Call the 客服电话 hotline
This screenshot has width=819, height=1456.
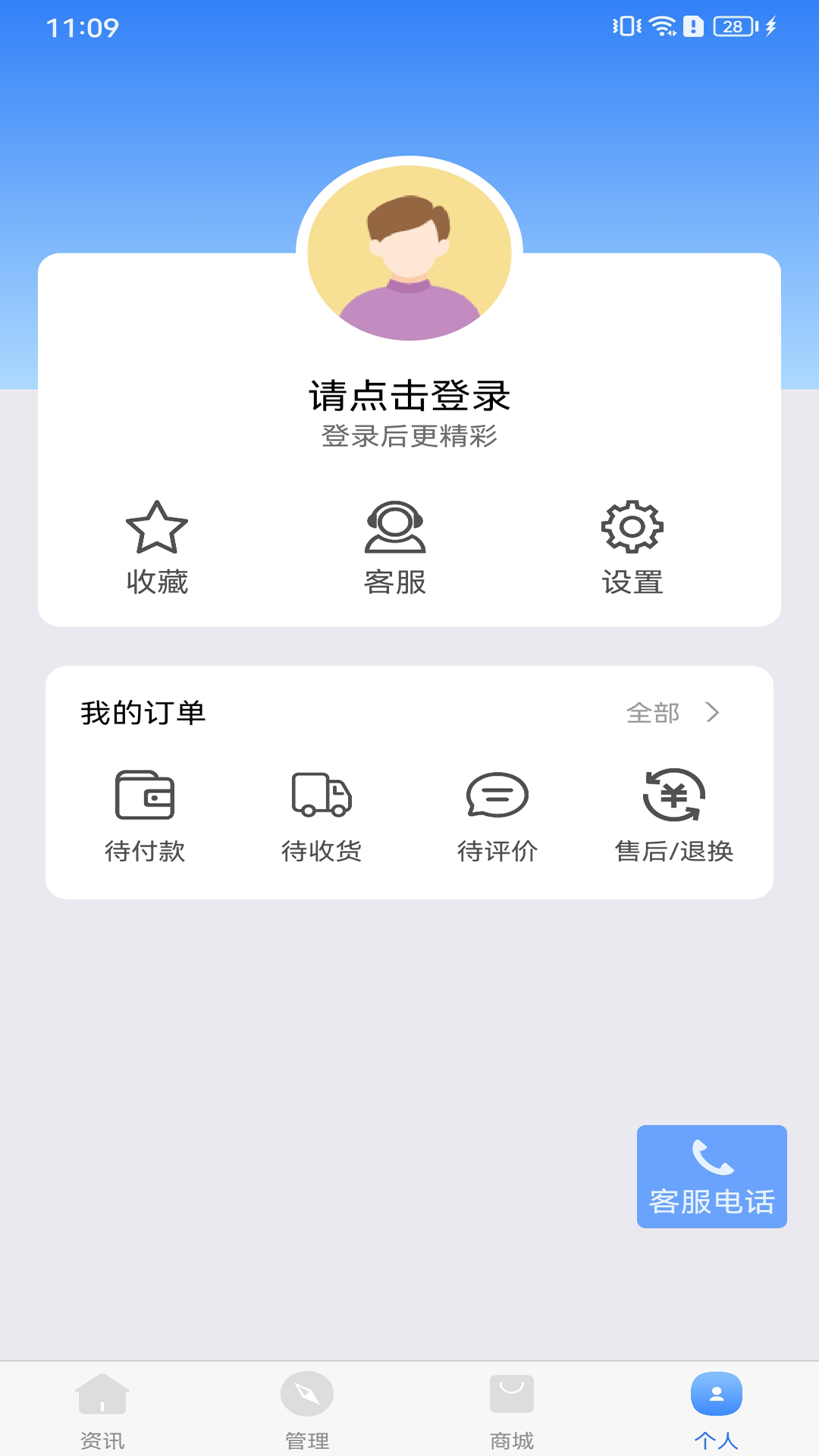pyautogui.click(x=711, y=1176)
